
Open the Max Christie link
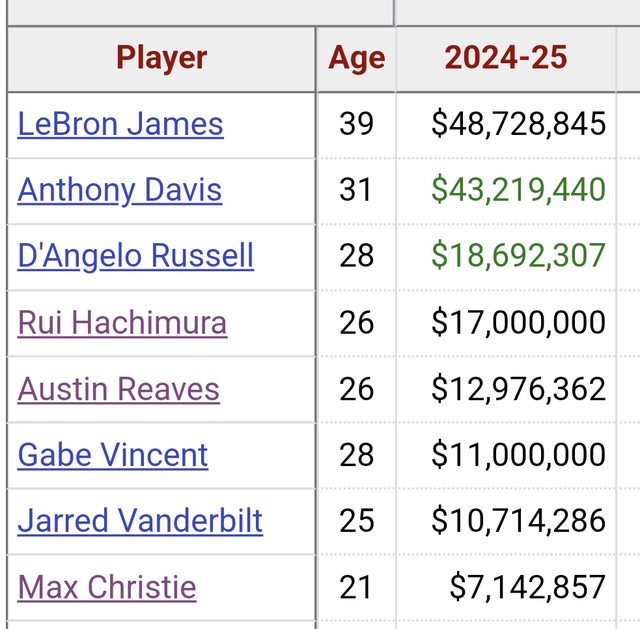107,586
